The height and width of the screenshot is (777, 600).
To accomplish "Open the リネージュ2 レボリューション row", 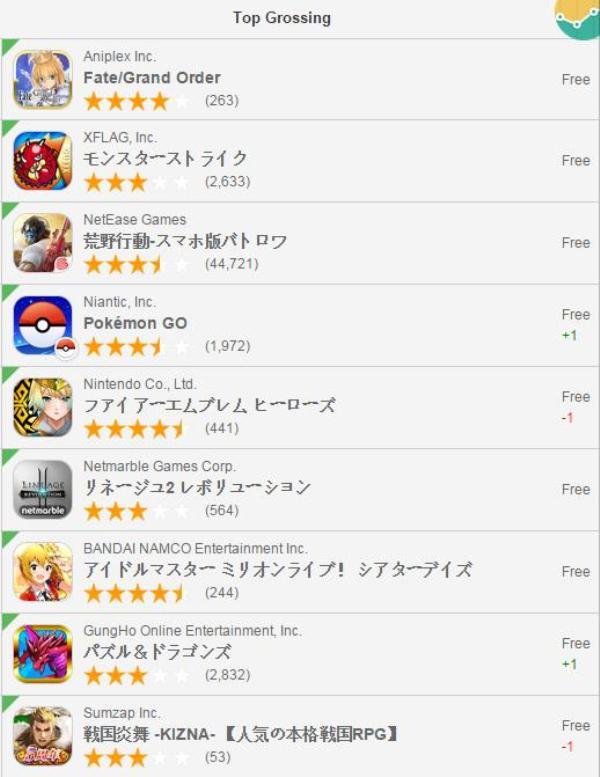I will [x=196, y=488].
